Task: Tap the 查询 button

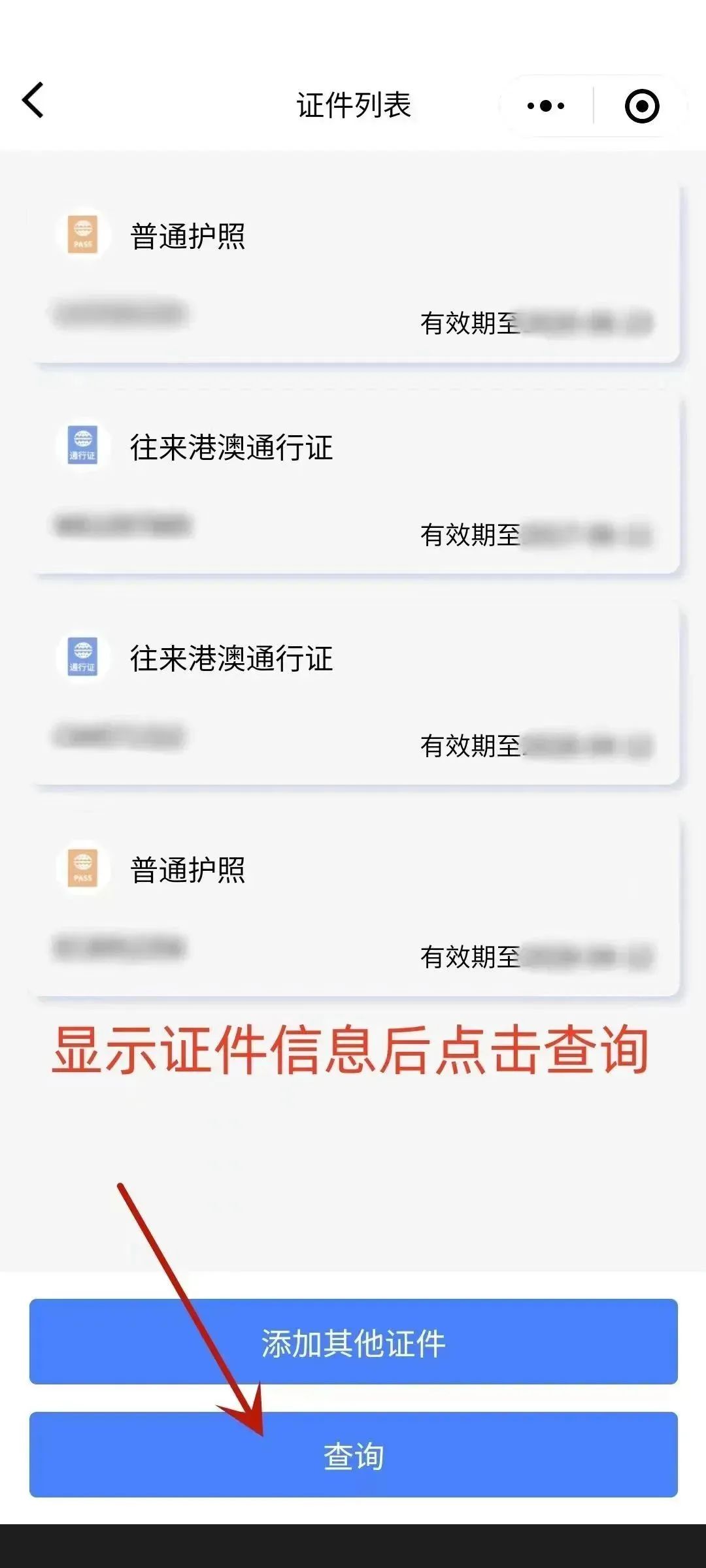Action: 353,1454
